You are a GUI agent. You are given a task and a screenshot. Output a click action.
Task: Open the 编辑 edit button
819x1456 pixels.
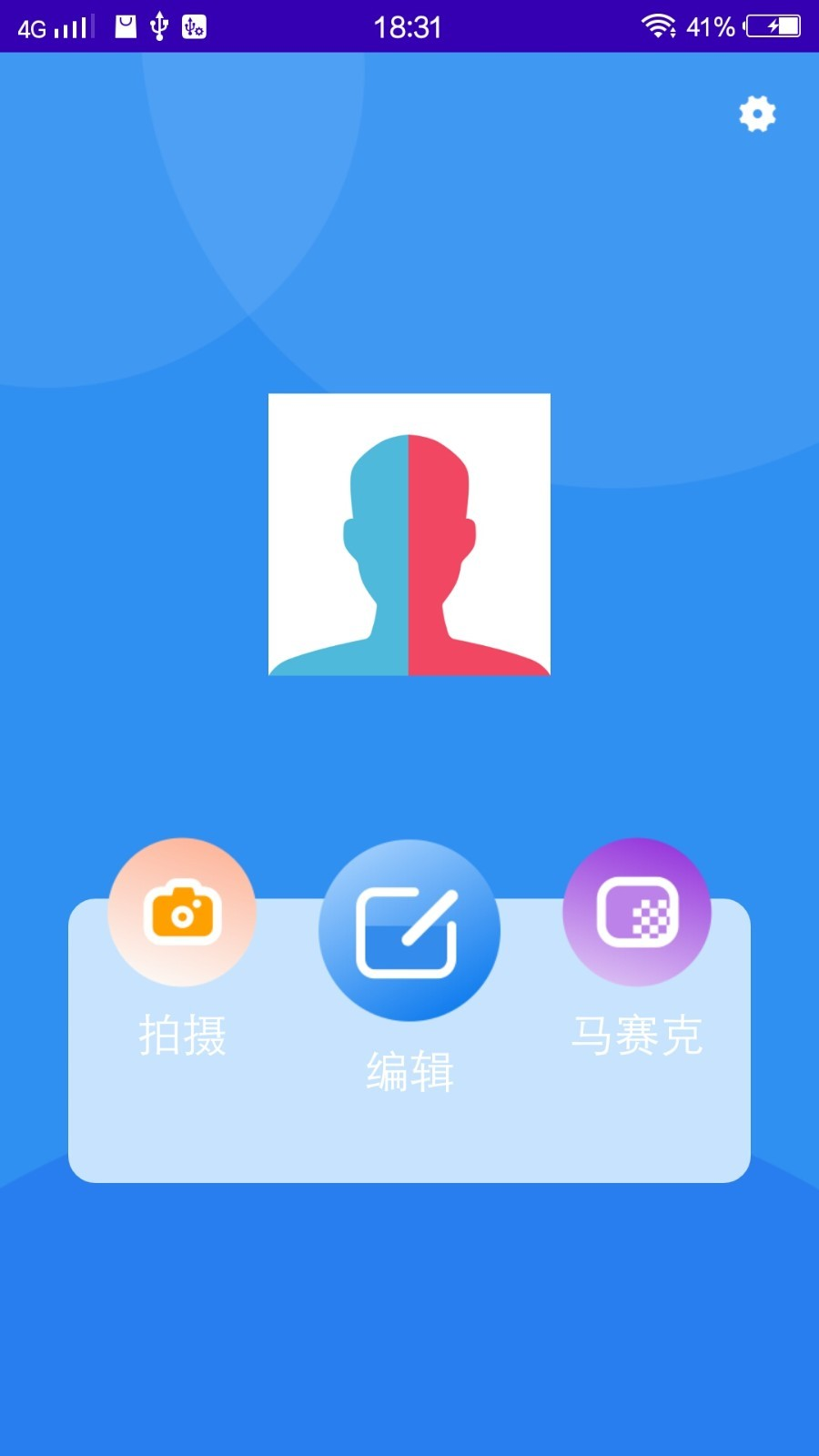(409, 930)
